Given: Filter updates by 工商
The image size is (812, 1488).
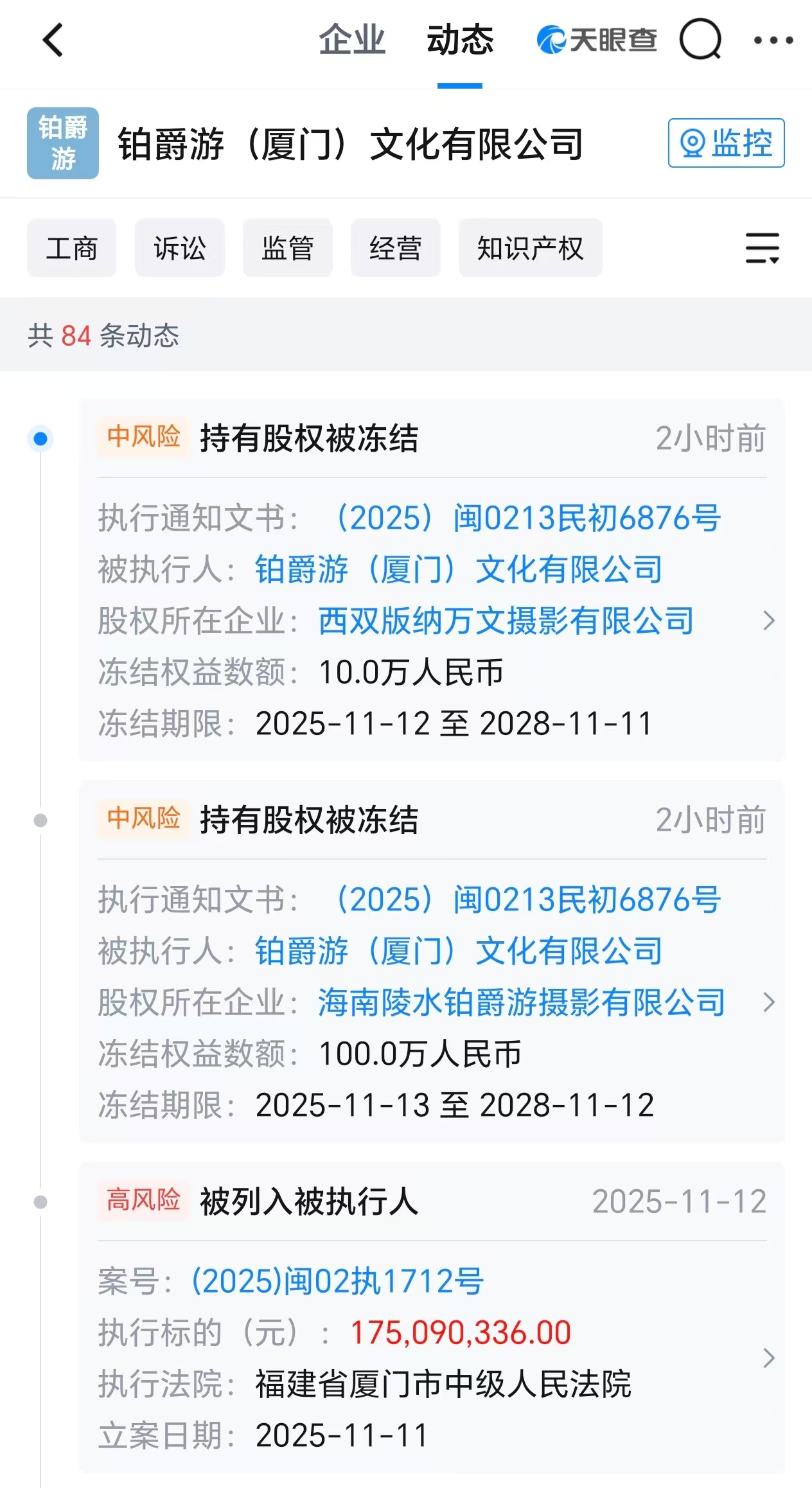Looking at the screenshot, I should [x=71, y=247].
